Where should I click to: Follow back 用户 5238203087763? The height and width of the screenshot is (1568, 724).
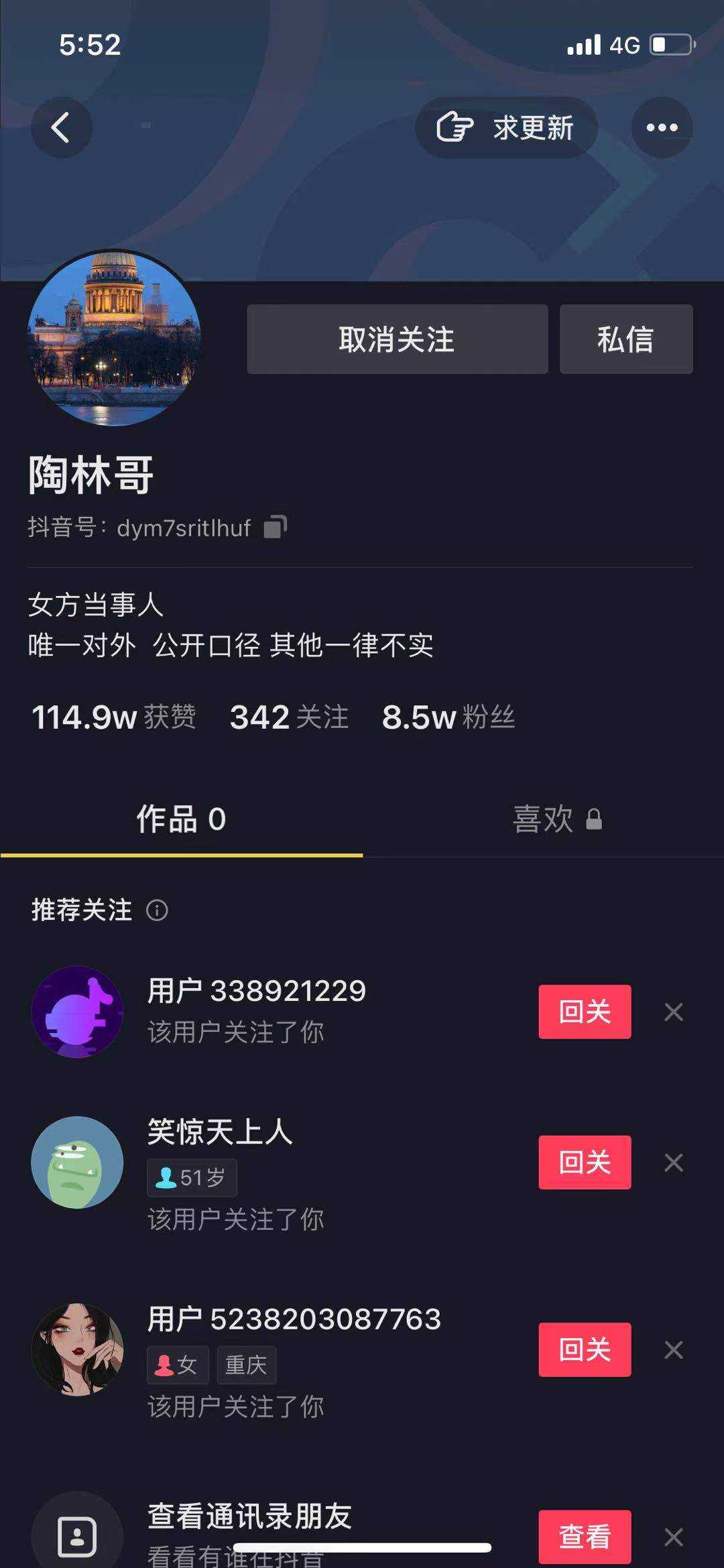[x=585, y=1349]
